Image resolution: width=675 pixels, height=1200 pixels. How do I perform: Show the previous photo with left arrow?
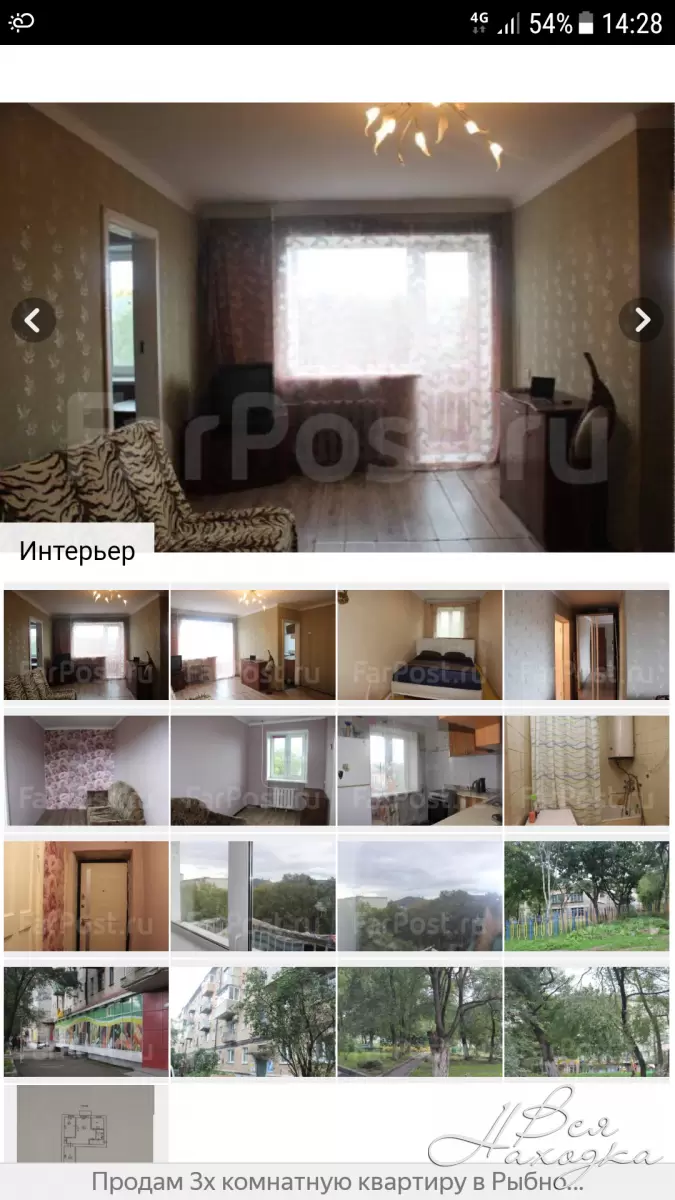click(33, 320)
